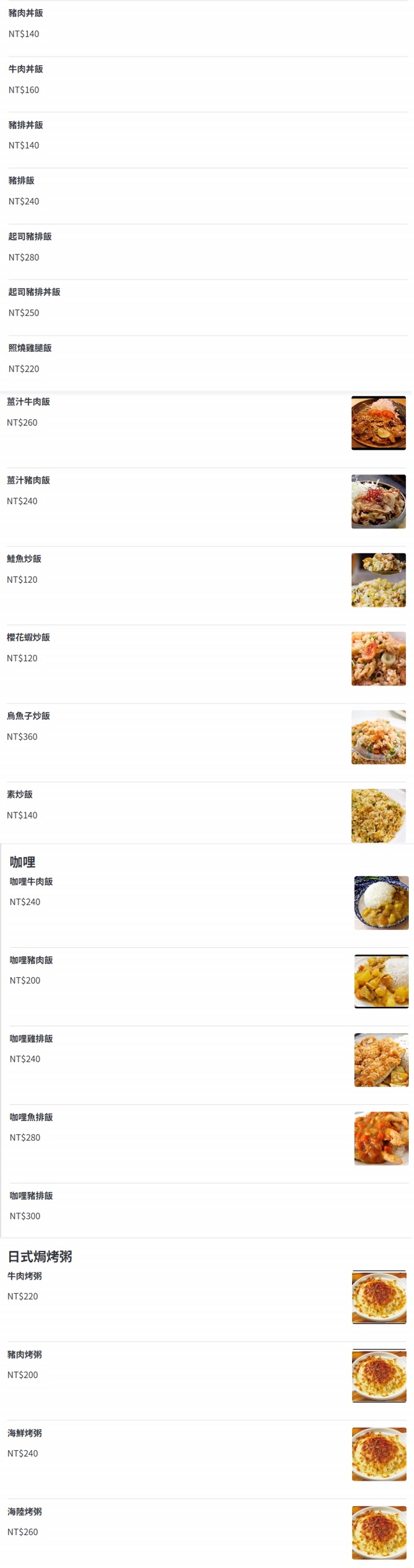Open the 櫻花蝦炒飯 item
Image resolution: width=414 pixels, height=1568 pixels.
coord(28,637)
